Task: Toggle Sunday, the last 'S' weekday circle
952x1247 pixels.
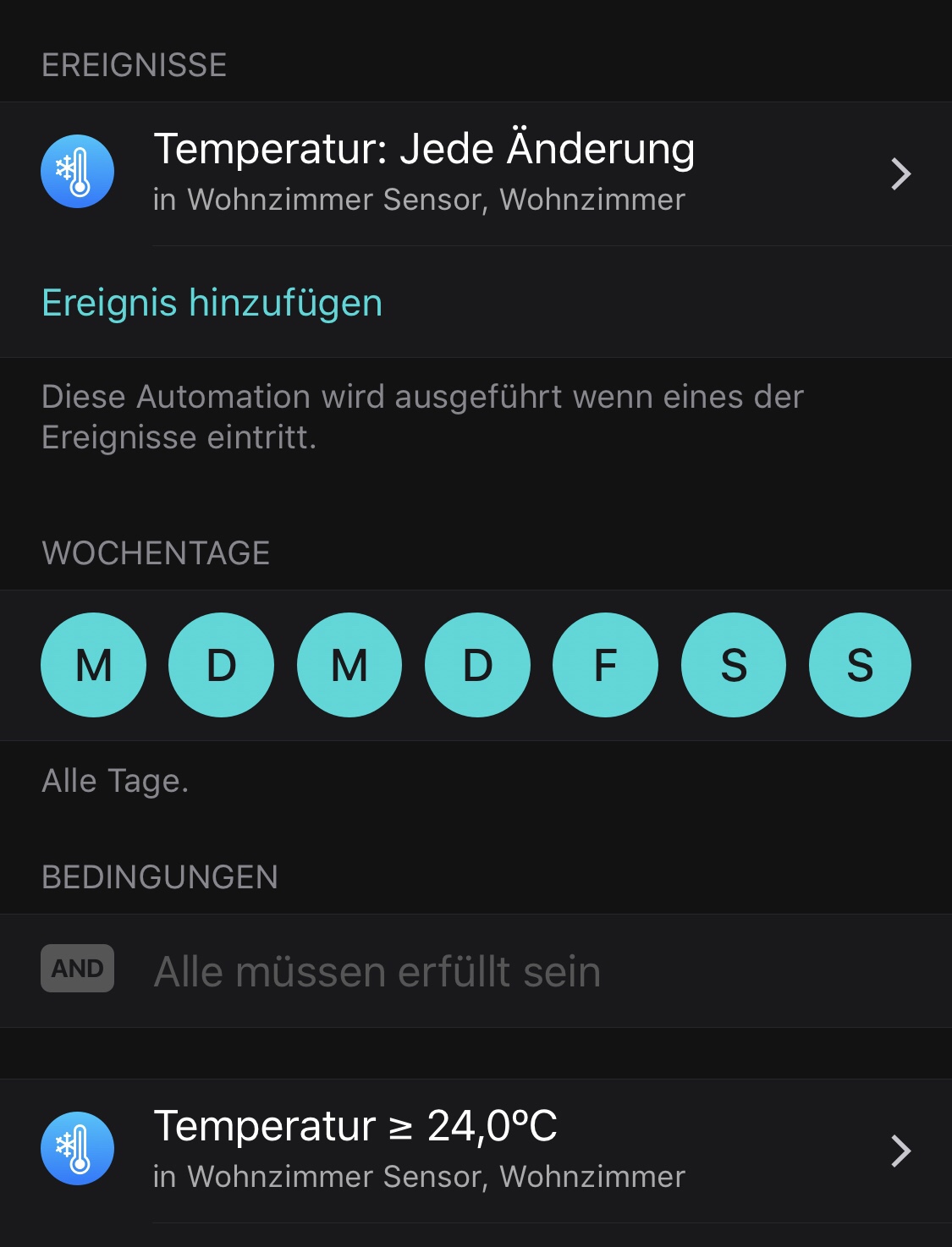Action: pos(860,665)
